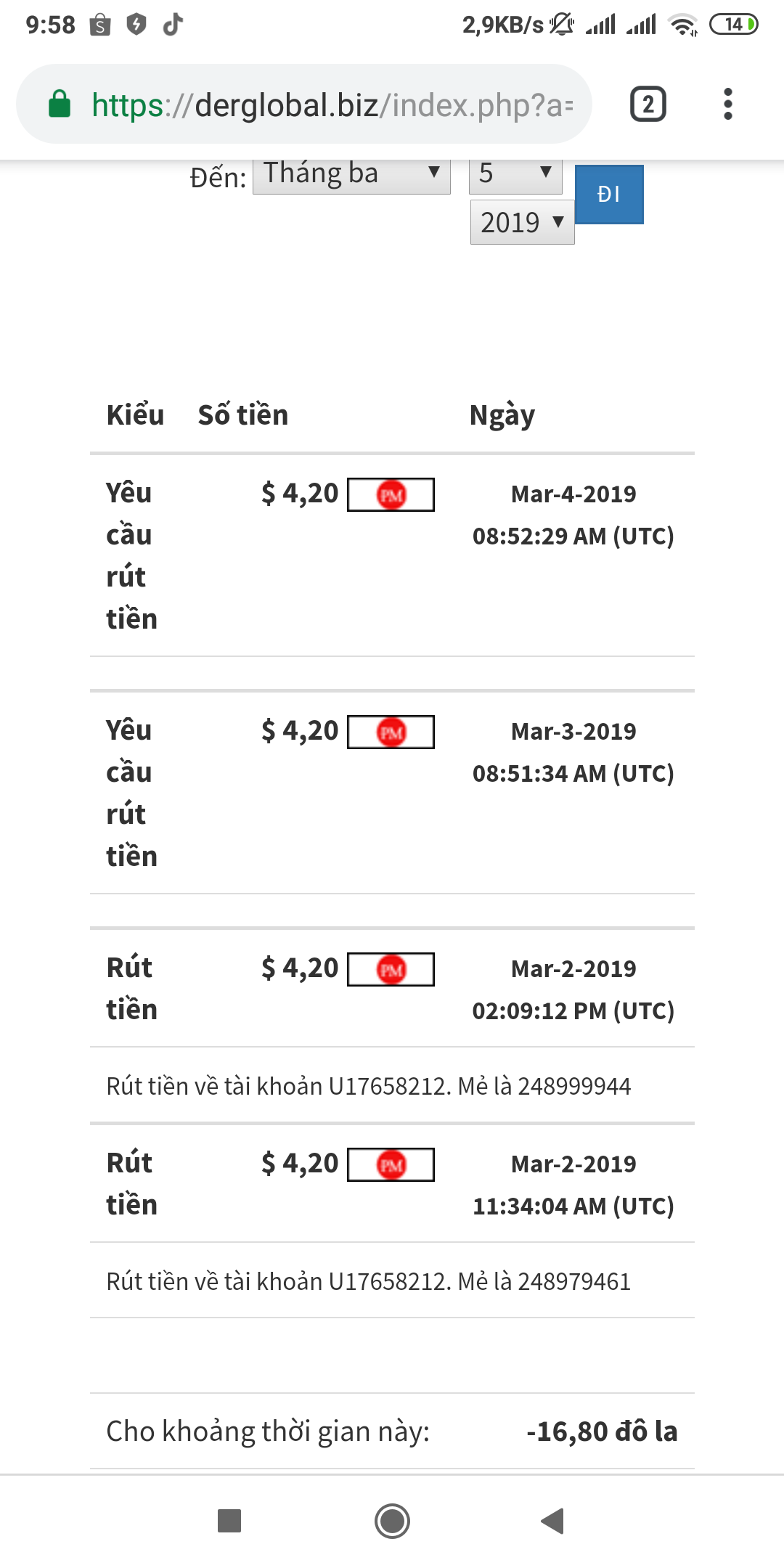Open the day dropdown set to 5
784x1568 pixels.
(x=515, y=175)
